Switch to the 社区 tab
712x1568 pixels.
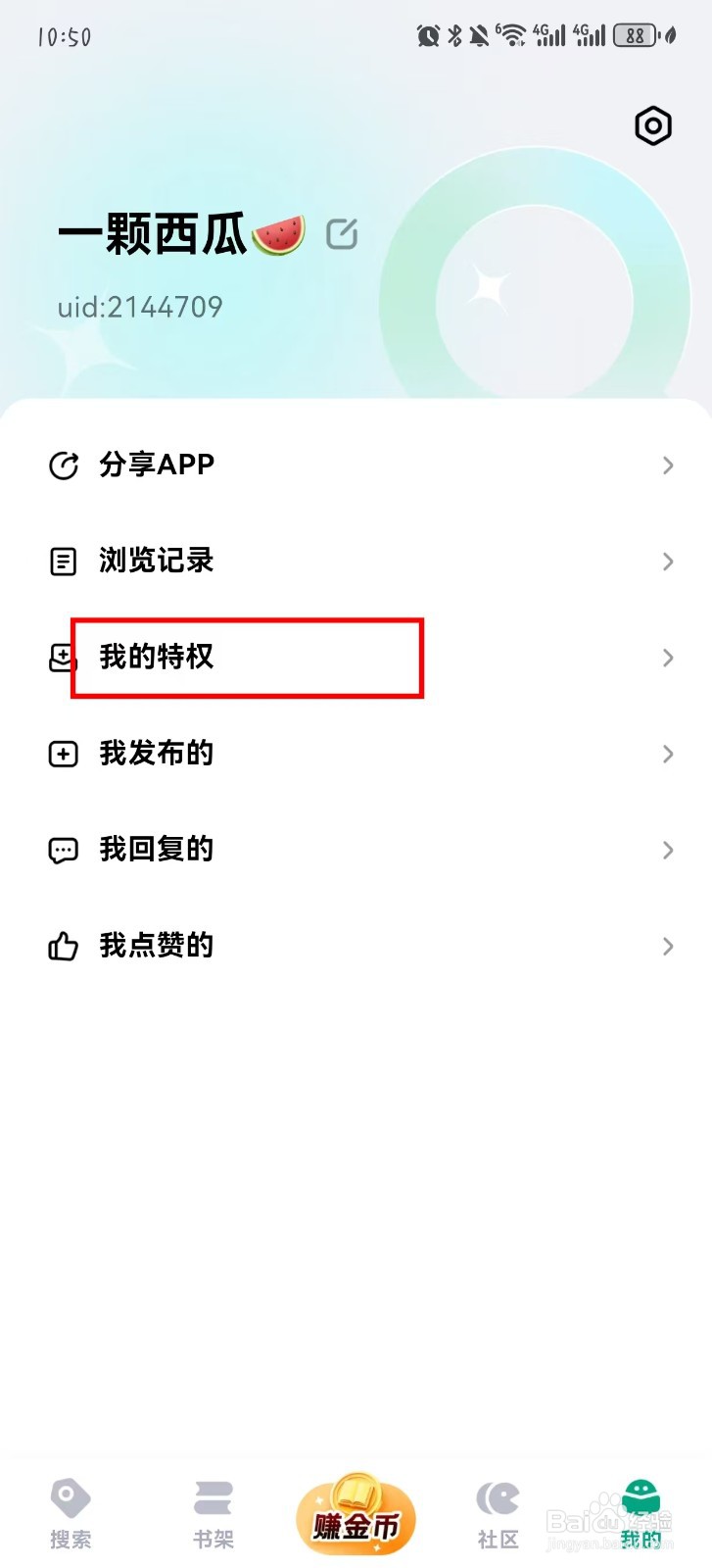coord(498,1514)
